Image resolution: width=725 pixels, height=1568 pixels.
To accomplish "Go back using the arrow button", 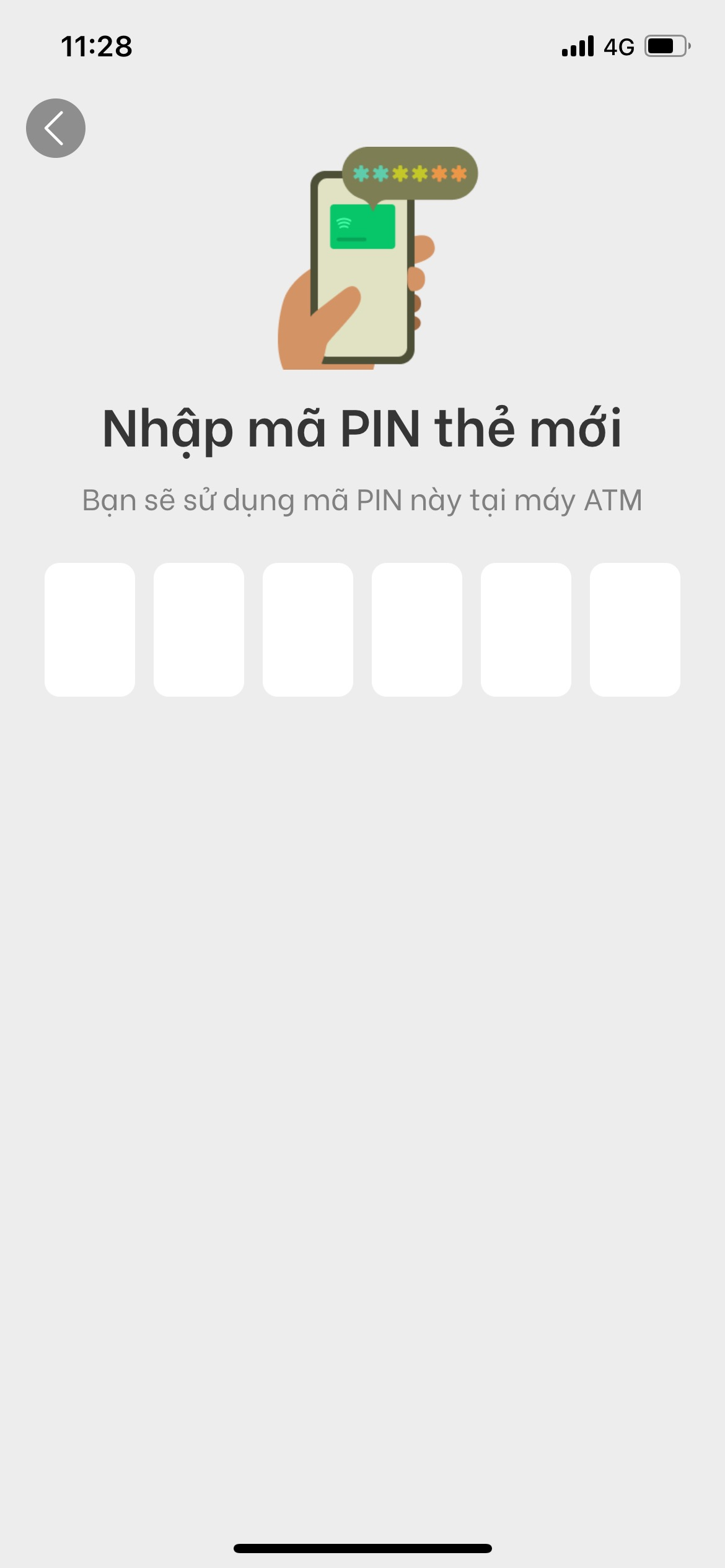I will [x=56, y=128].
